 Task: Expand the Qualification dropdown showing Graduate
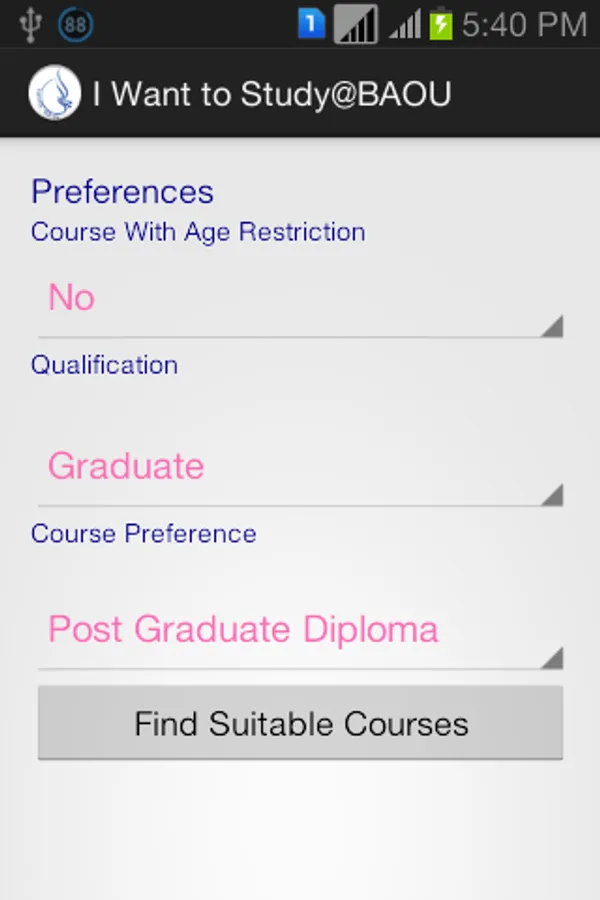tap(300, 468)
